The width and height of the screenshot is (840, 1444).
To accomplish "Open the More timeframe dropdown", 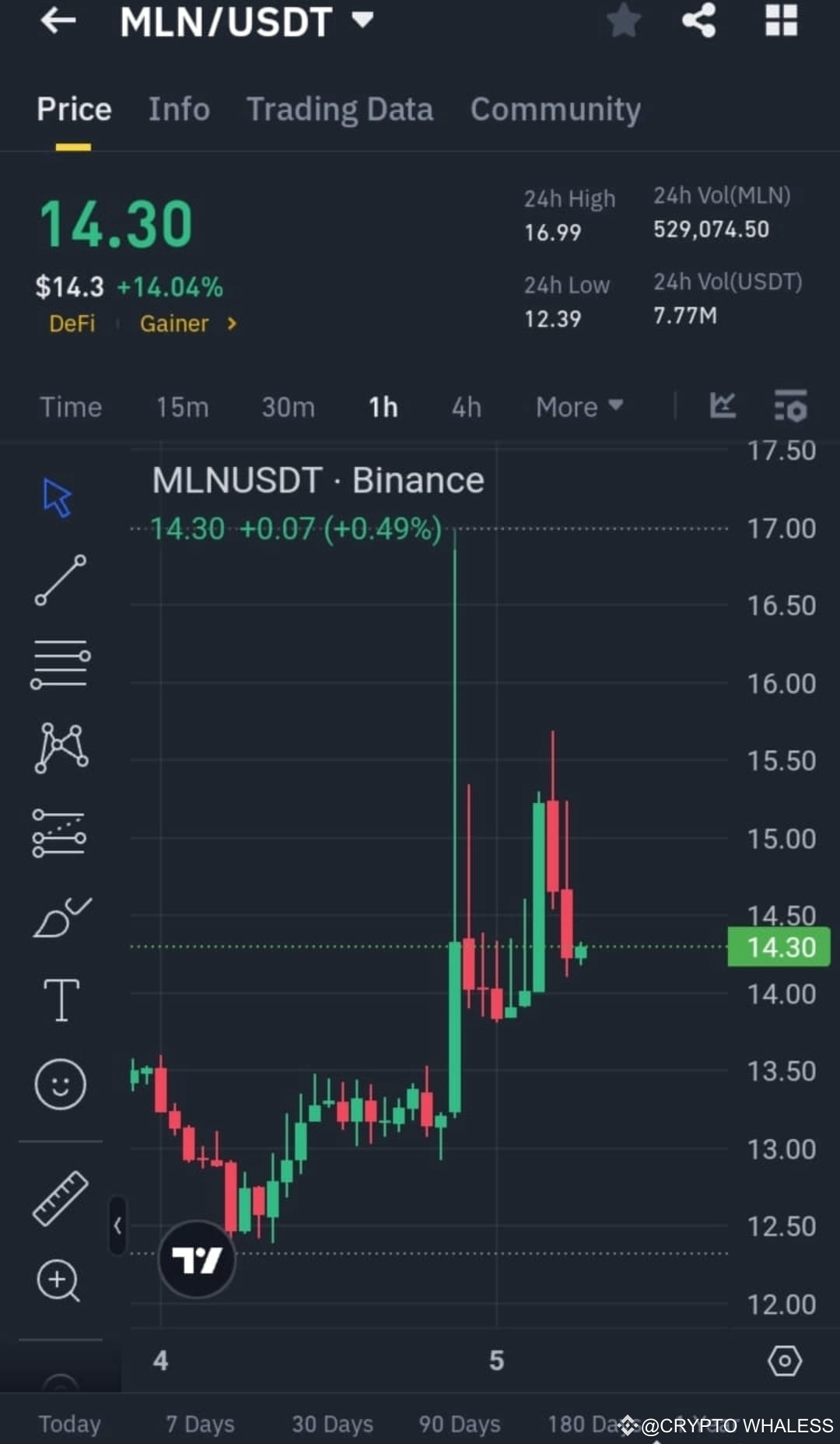I will (579, 406).
